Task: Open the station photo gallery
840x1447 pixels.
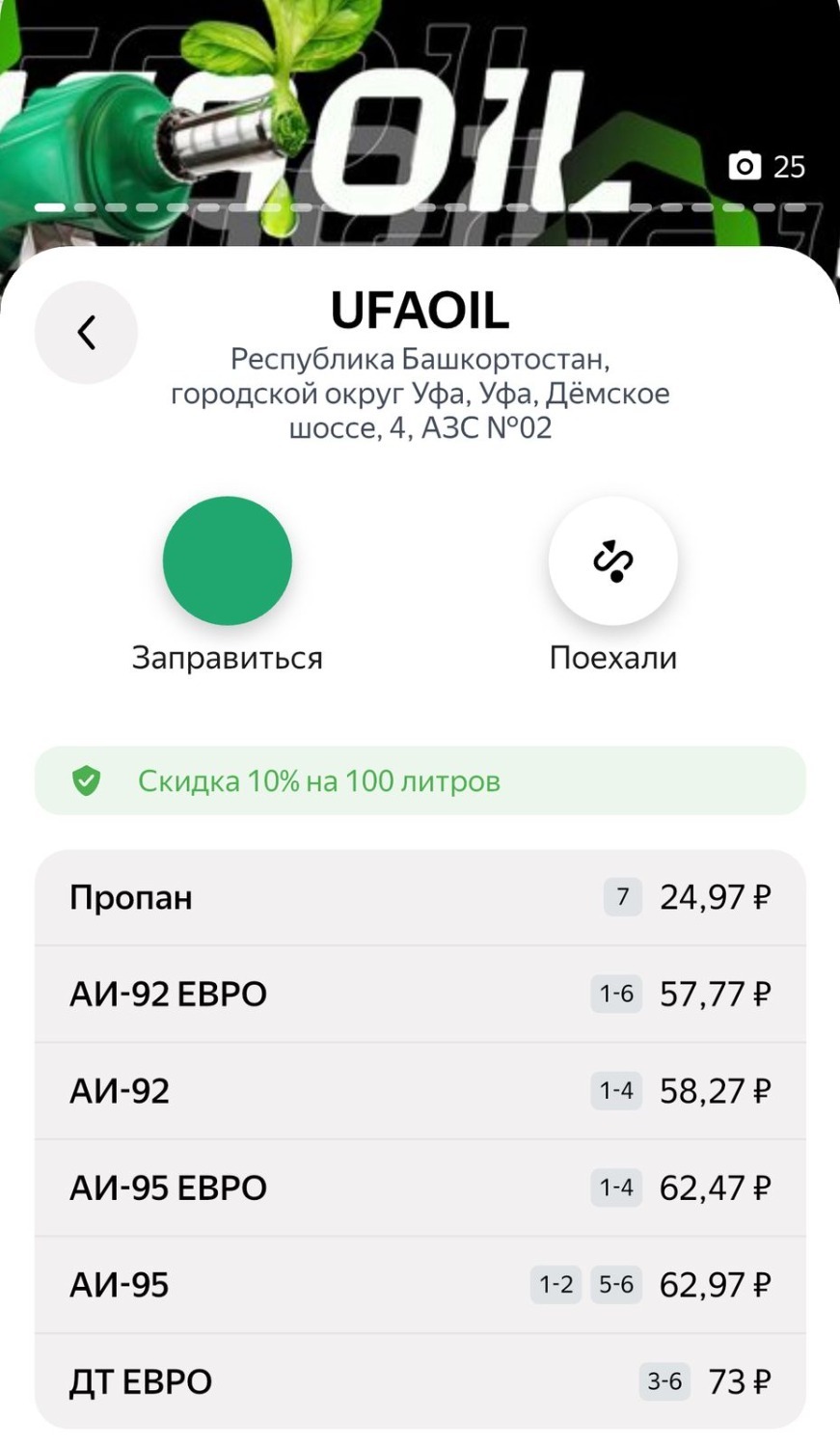Action: (768, 166)
